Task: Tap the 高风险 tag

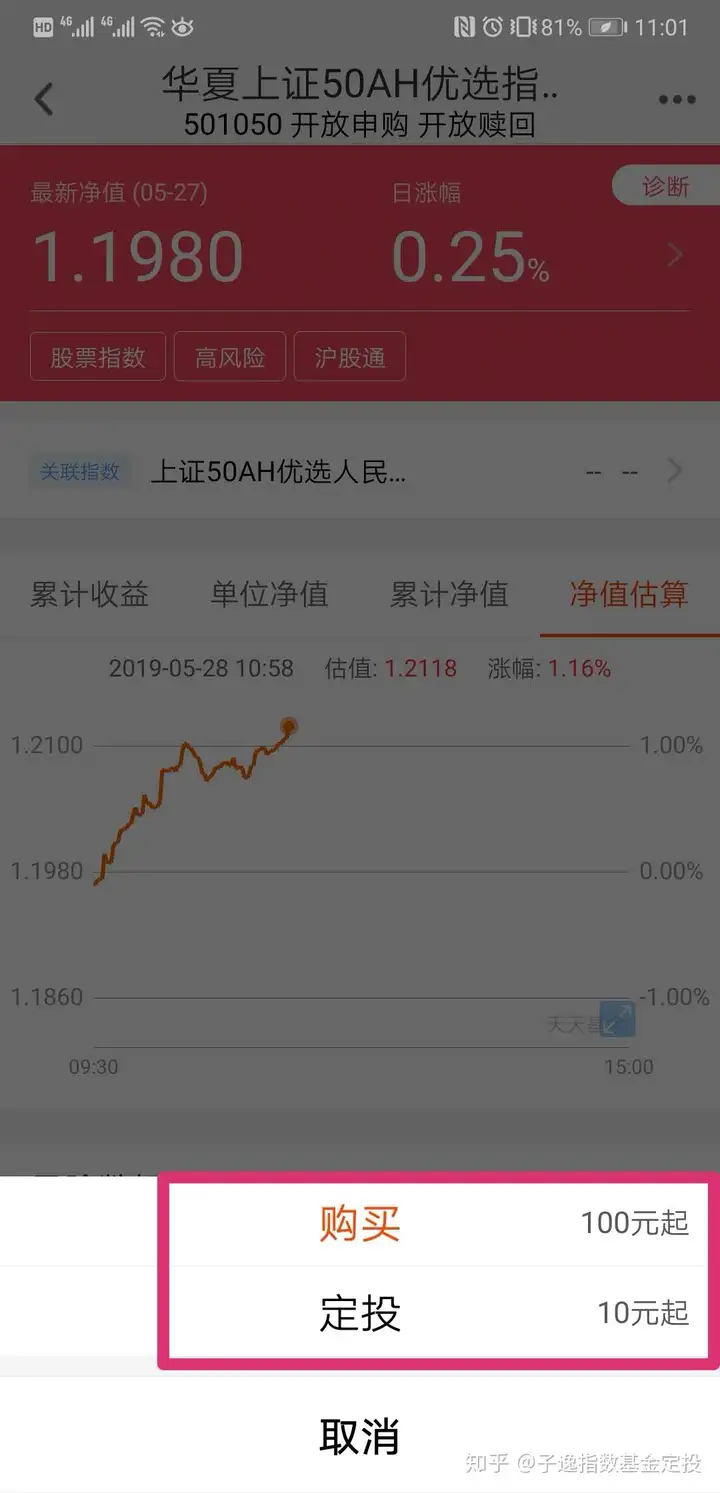Action: pyautogui.click(x=230, y=357)
